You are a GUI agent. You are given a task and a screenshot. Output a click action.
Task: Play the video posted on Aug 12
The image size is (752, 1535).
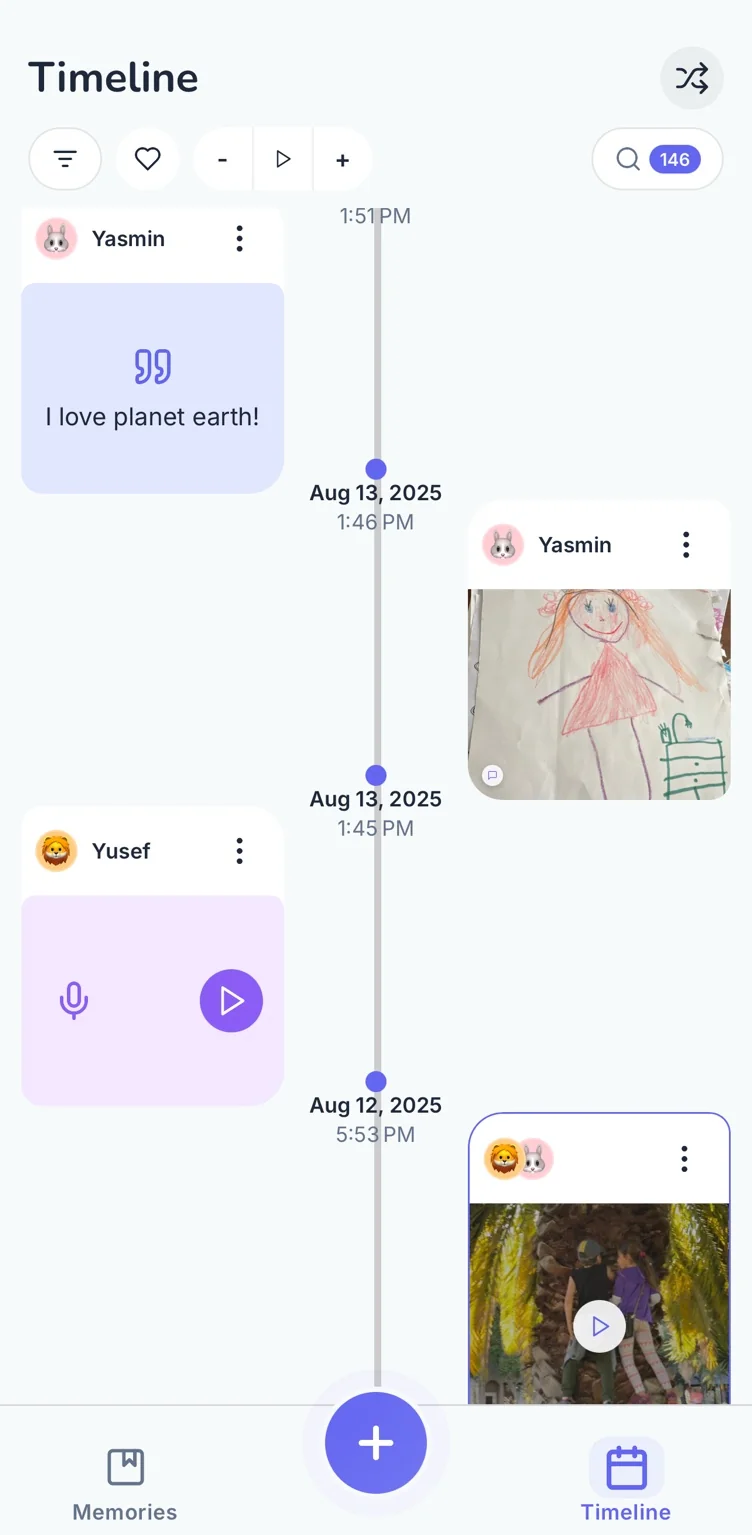[x=599, y=1326]
